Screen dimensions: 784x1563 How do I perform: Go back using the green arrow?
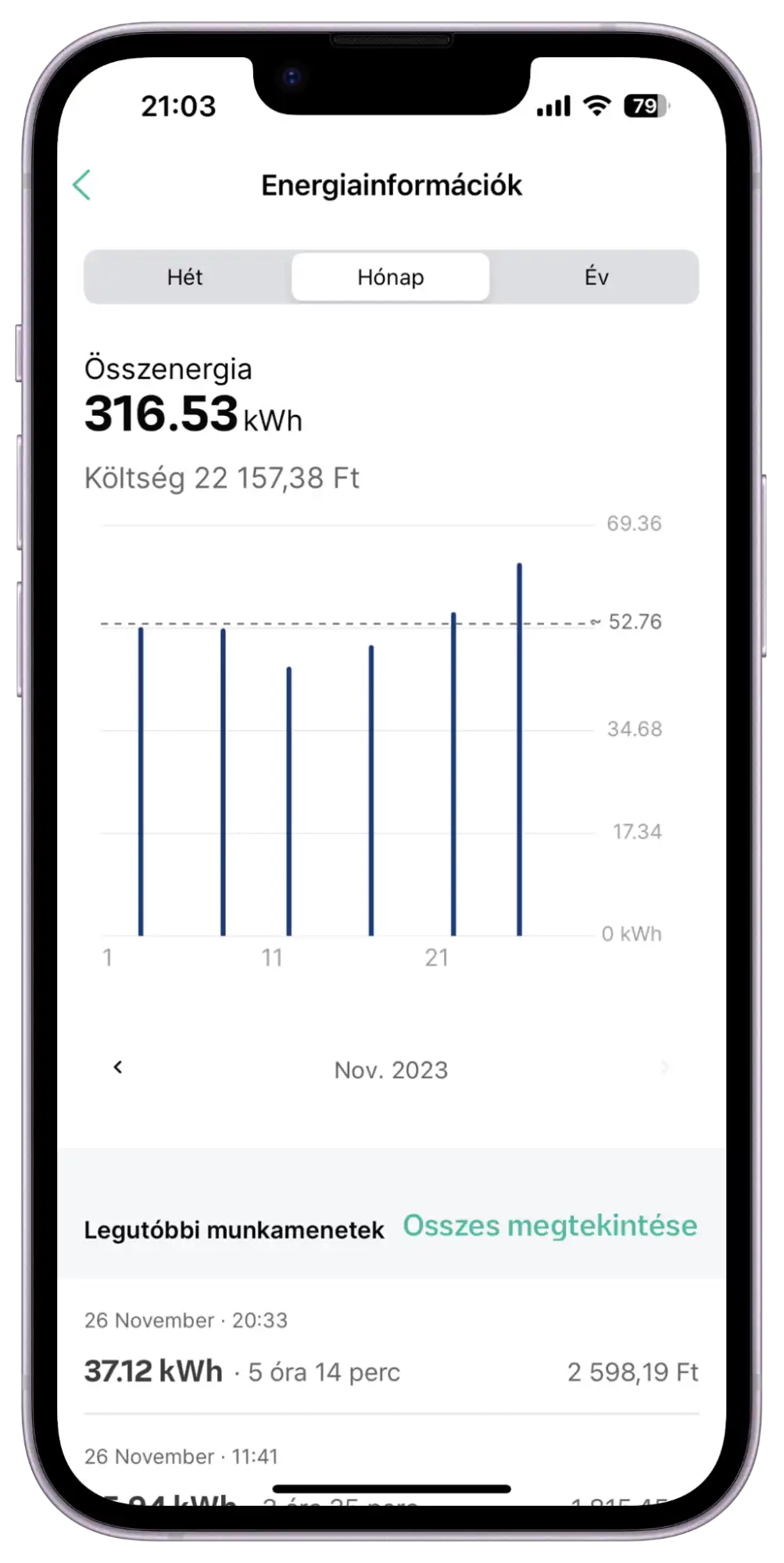(82, 185)
